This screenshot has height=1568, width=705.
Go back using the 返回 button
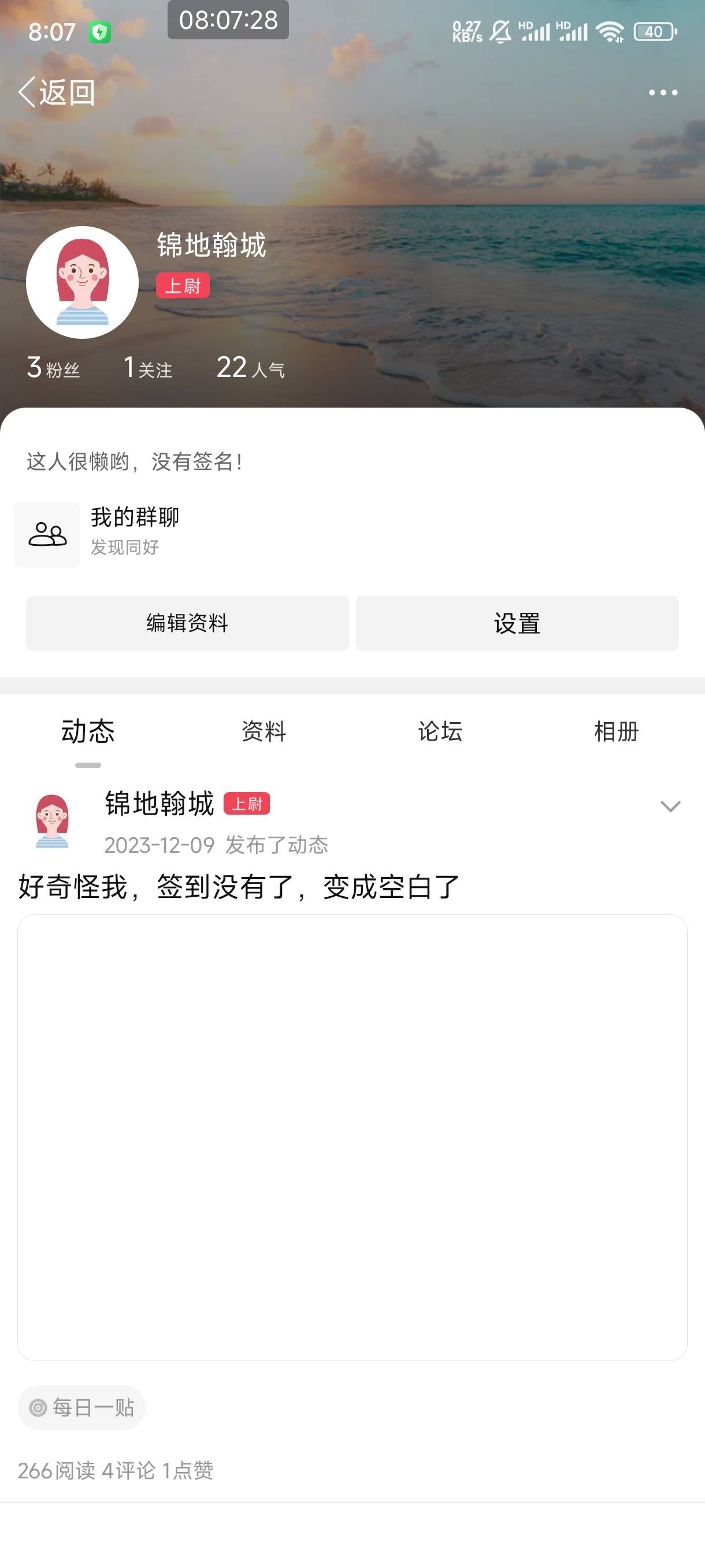point(56,93)
